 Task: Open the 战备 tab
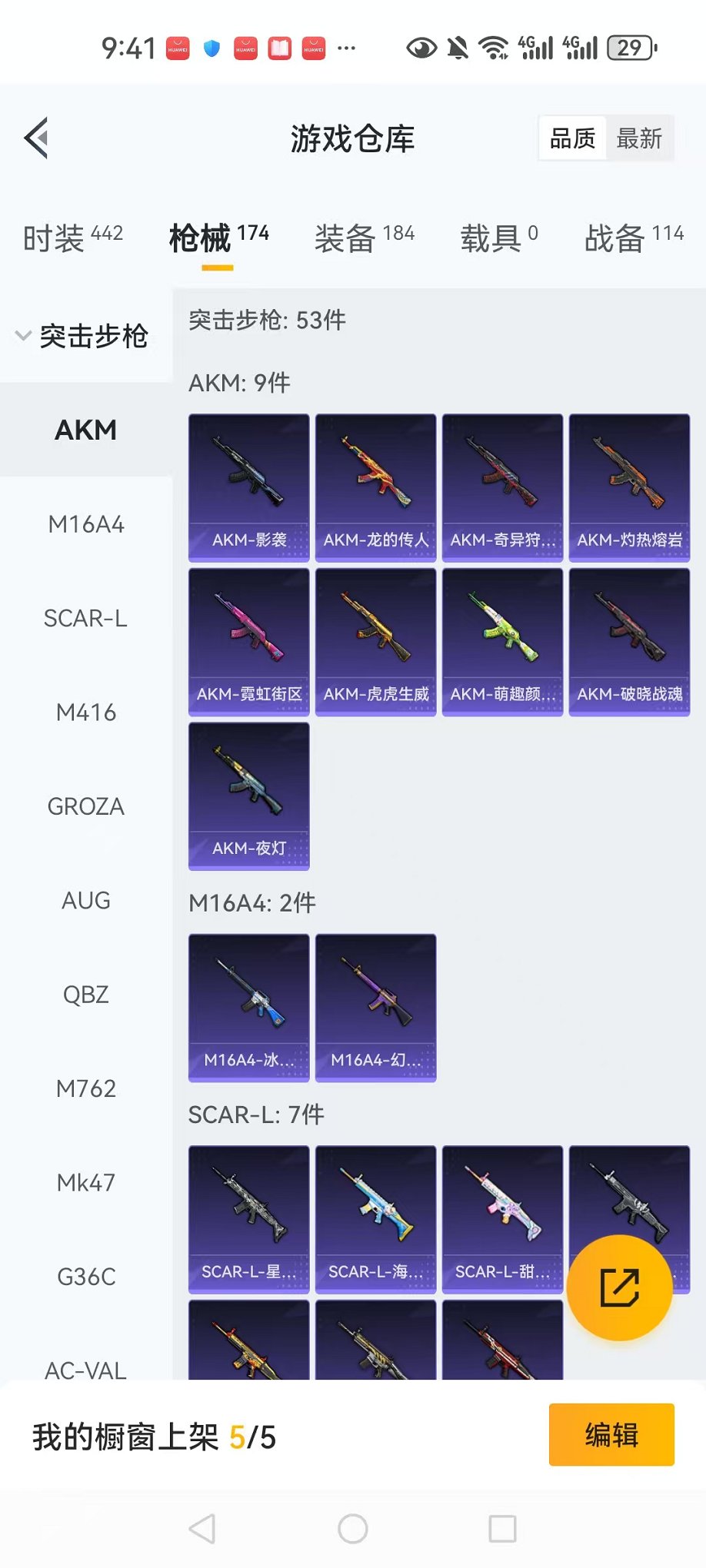coord(633,238)
